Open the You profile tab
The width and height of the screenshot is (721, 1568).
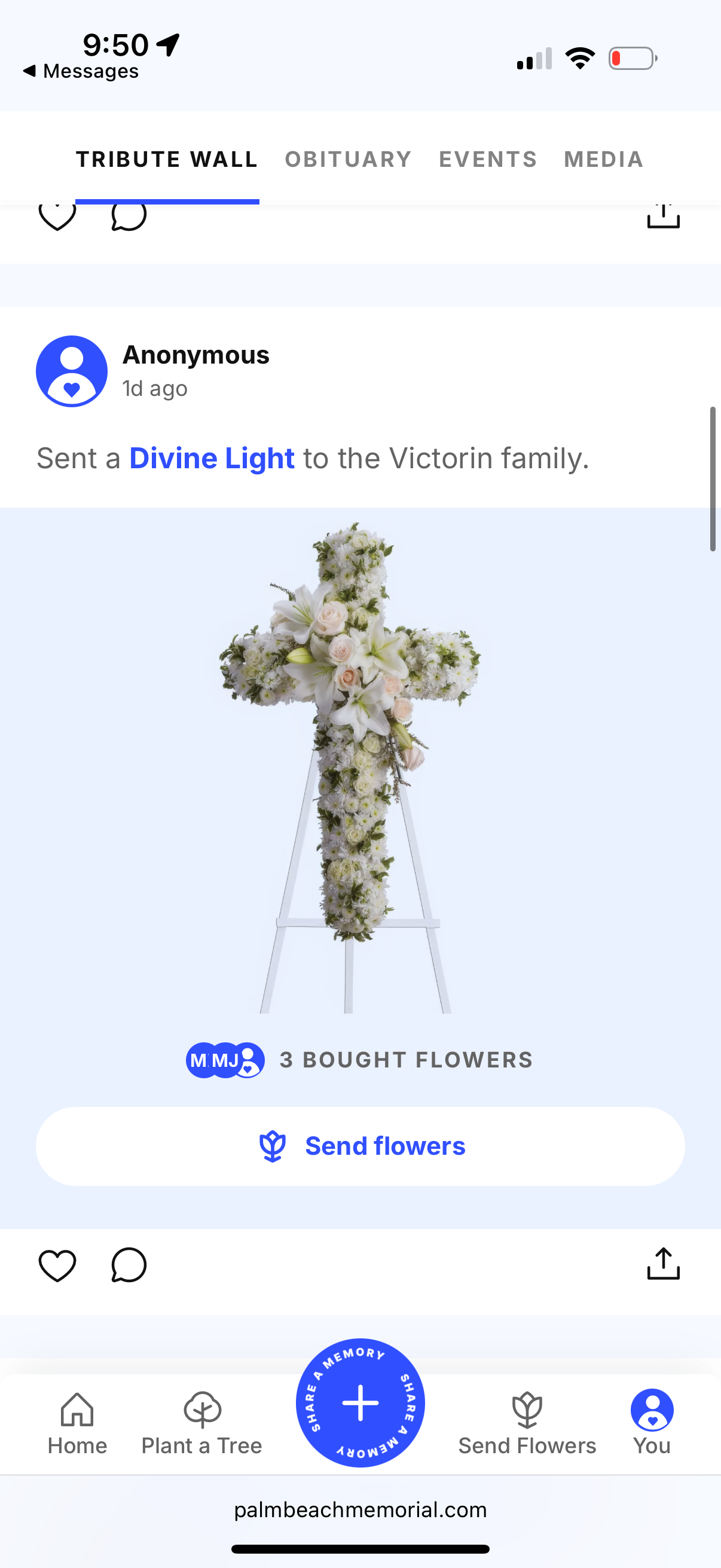[x=652, y=1423]
